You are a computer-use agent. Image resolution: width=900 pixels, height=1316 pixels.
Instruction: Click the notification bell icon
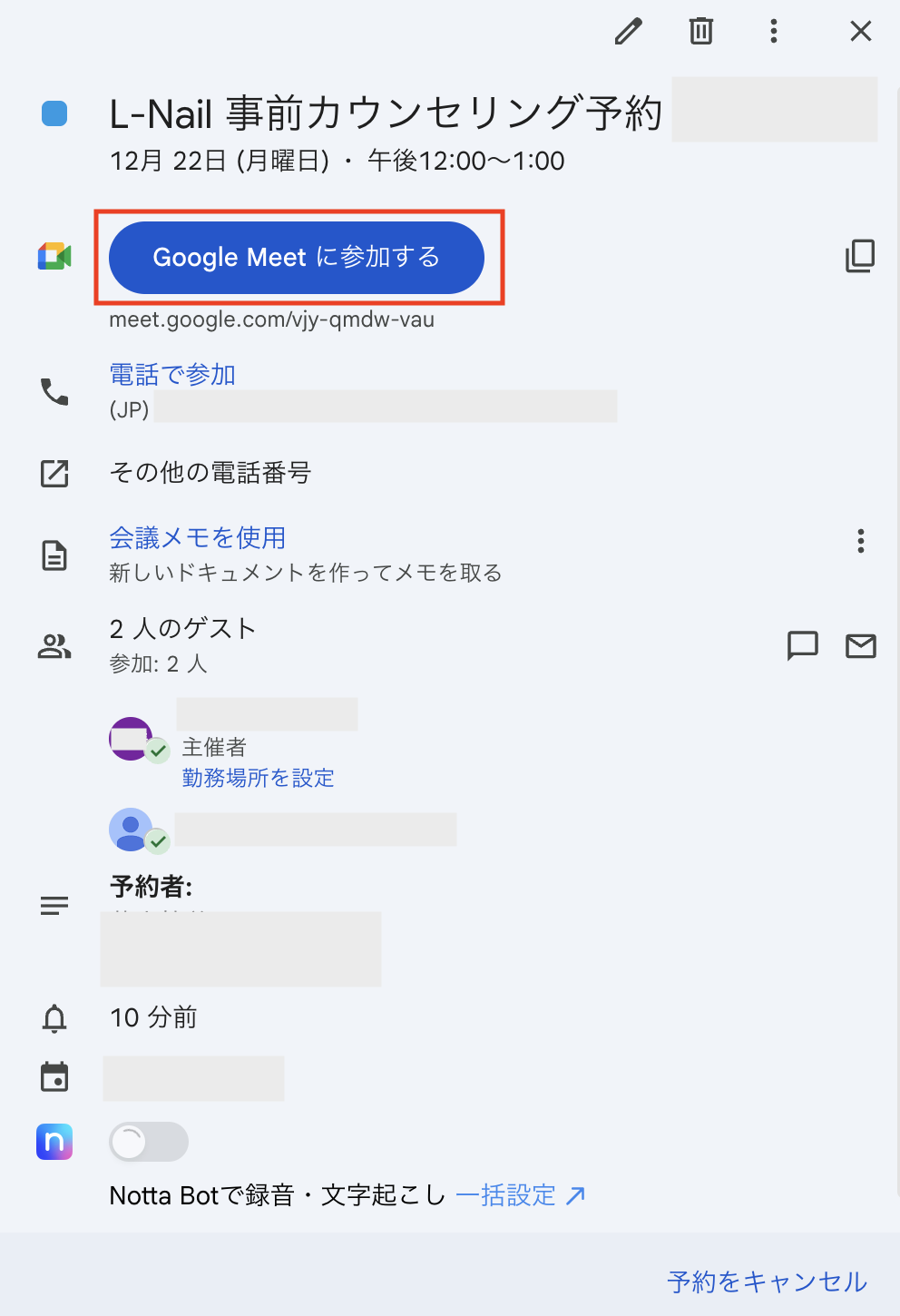click(54, 1017)
